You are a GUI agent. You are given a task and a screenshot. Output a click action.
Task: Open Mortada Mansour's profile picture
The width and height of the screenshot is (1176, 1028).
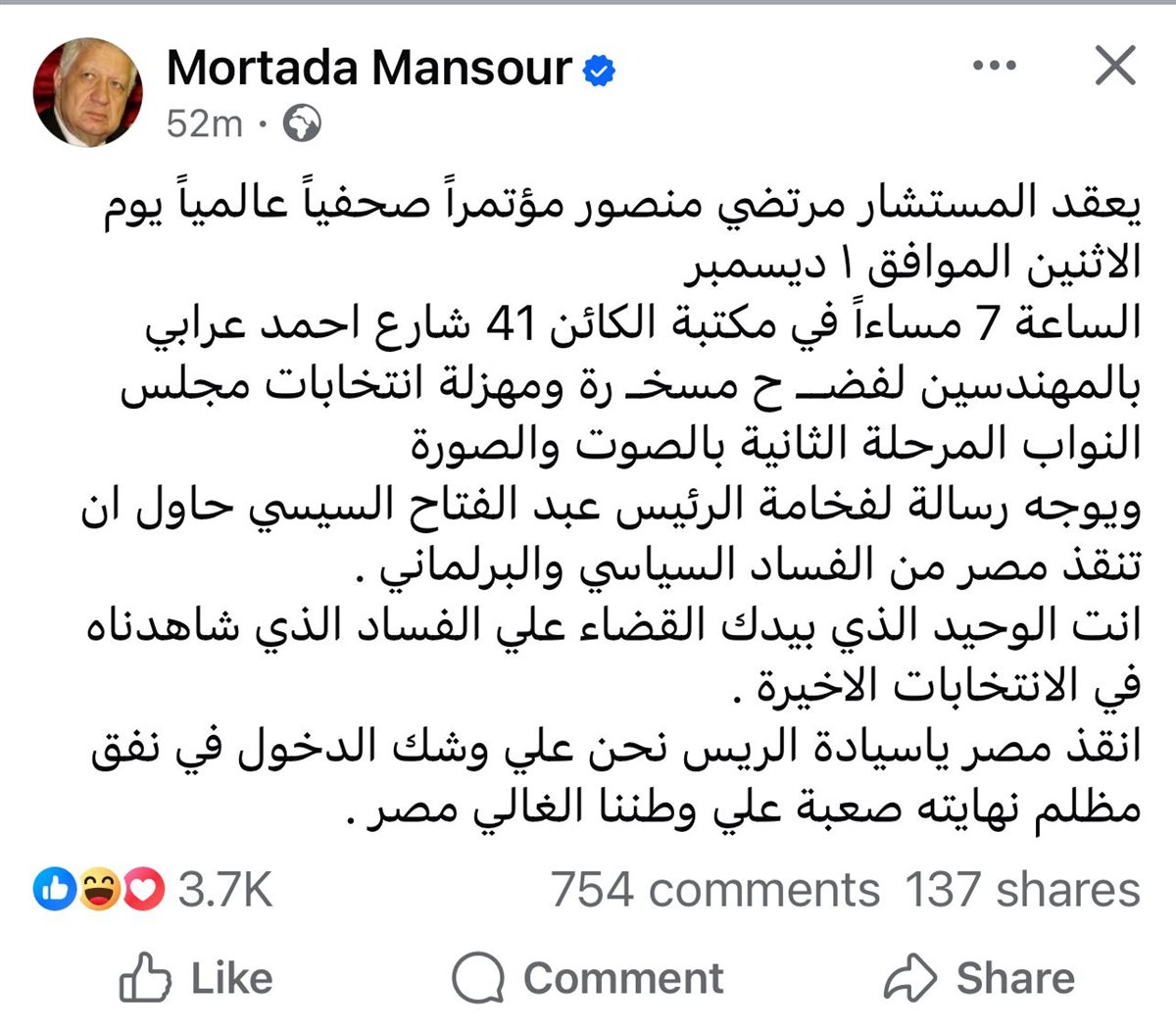pos(87,94)
